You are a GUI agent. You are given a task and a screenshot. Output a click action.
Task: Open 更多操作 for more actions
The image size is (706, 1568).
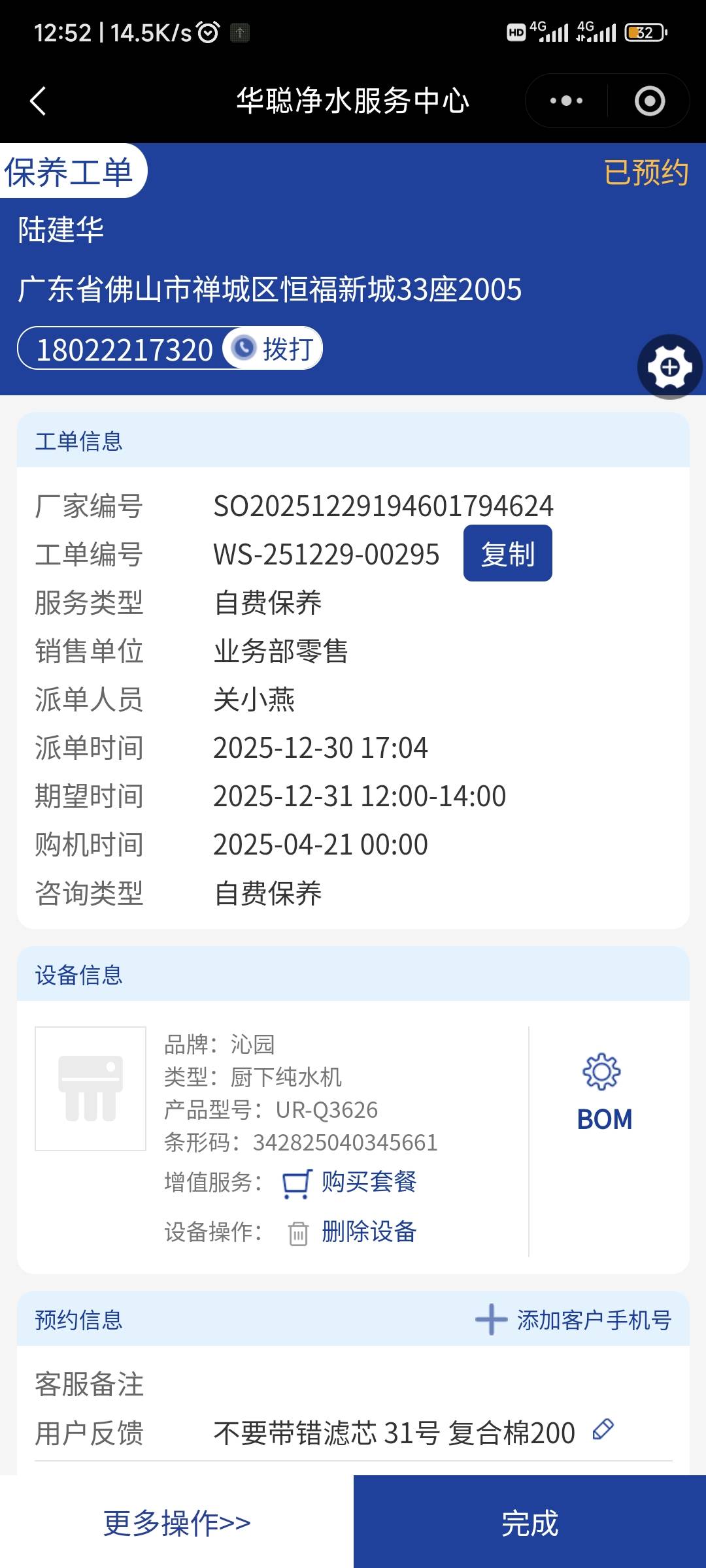click(176, 1522)
